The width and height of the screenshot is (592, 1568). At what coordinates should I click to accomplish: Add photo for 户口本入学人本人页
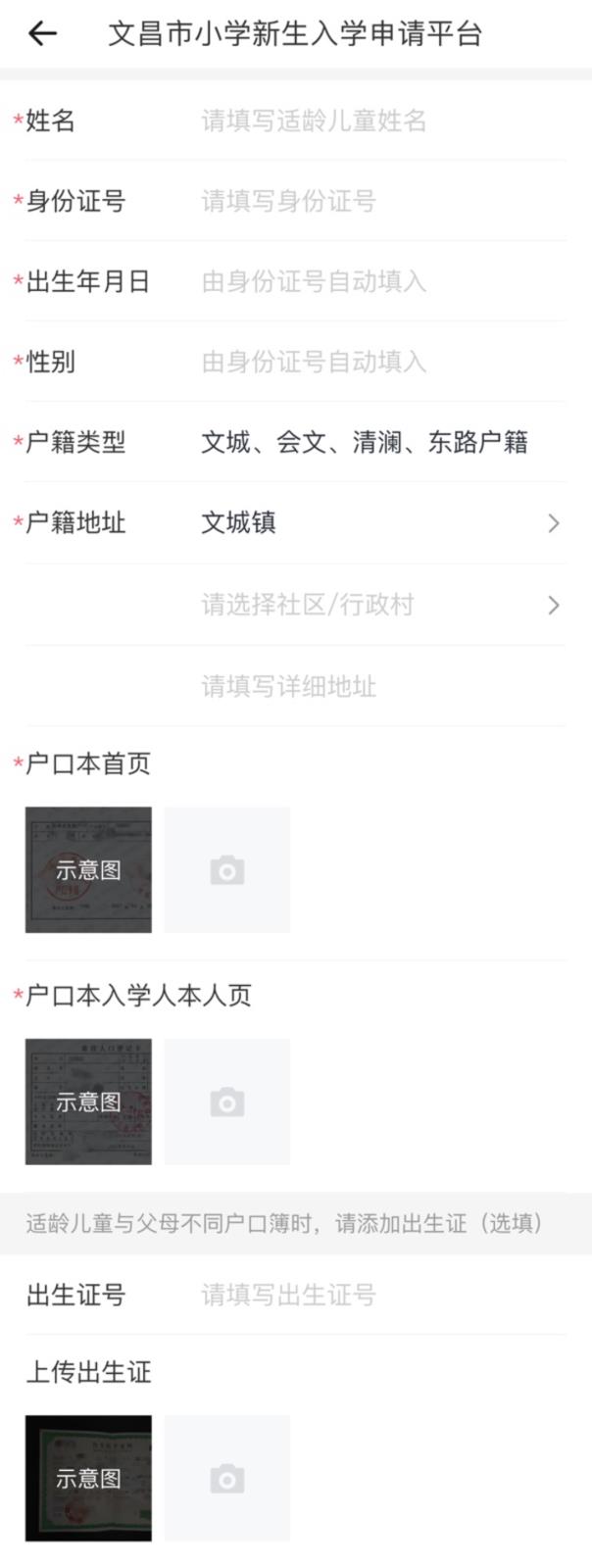pos(227,1102)
